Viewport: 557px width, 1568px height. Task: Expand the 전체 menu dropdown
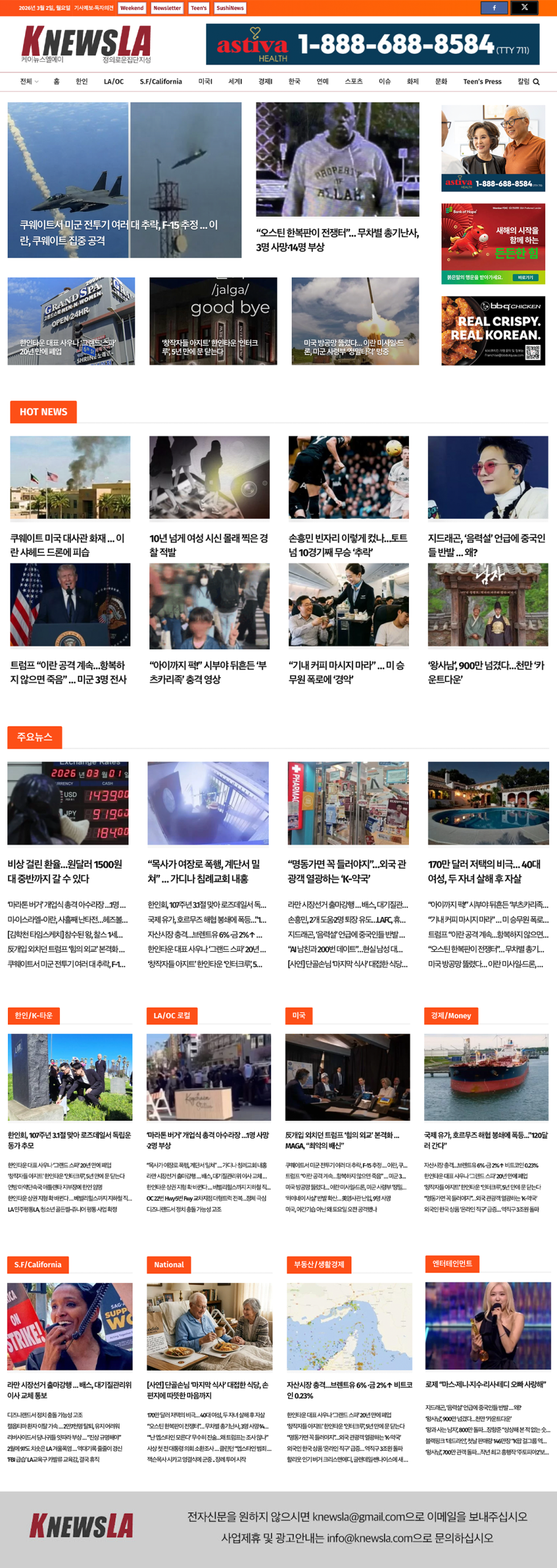click(29, 81)
